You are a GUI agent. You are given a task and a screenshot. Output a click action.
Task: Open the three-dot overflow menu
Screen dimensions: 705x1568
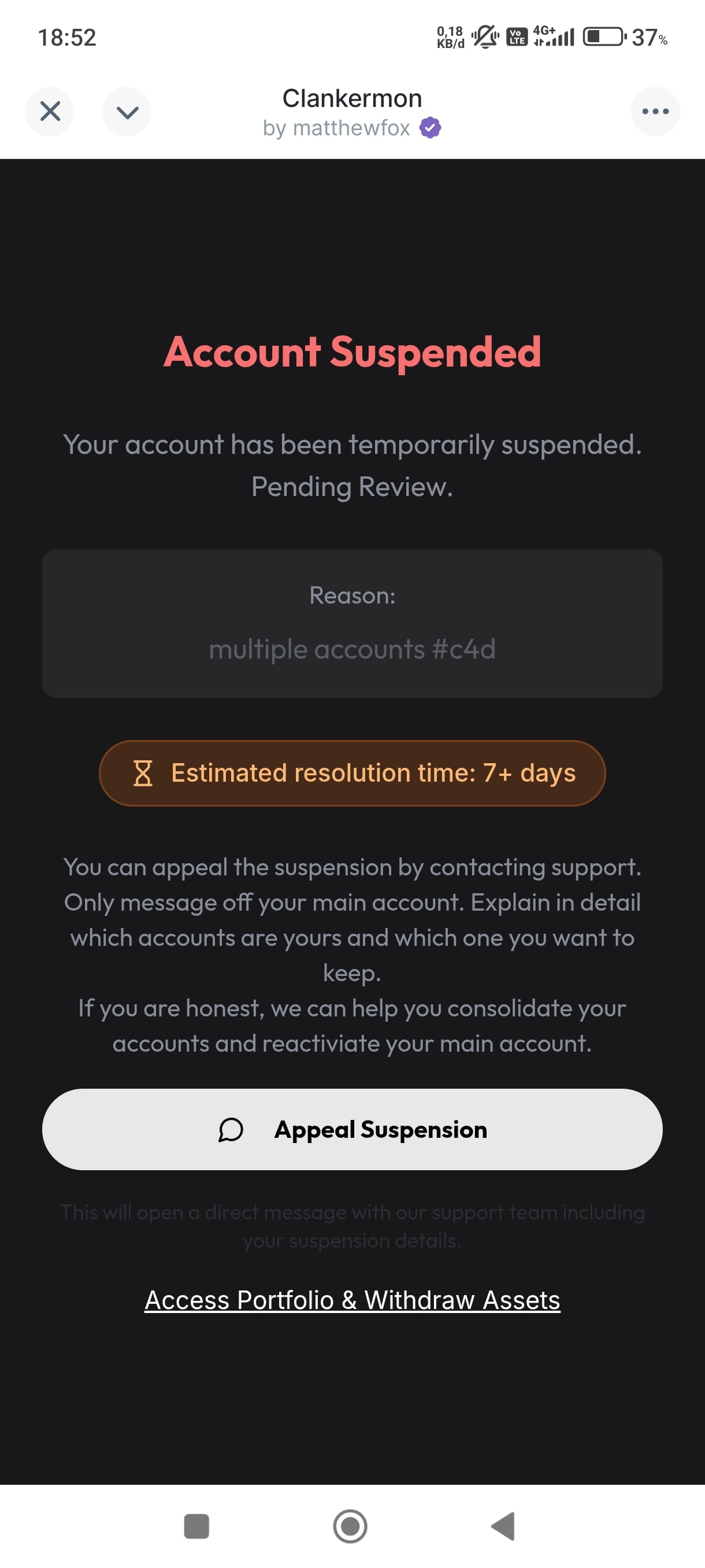655,112
